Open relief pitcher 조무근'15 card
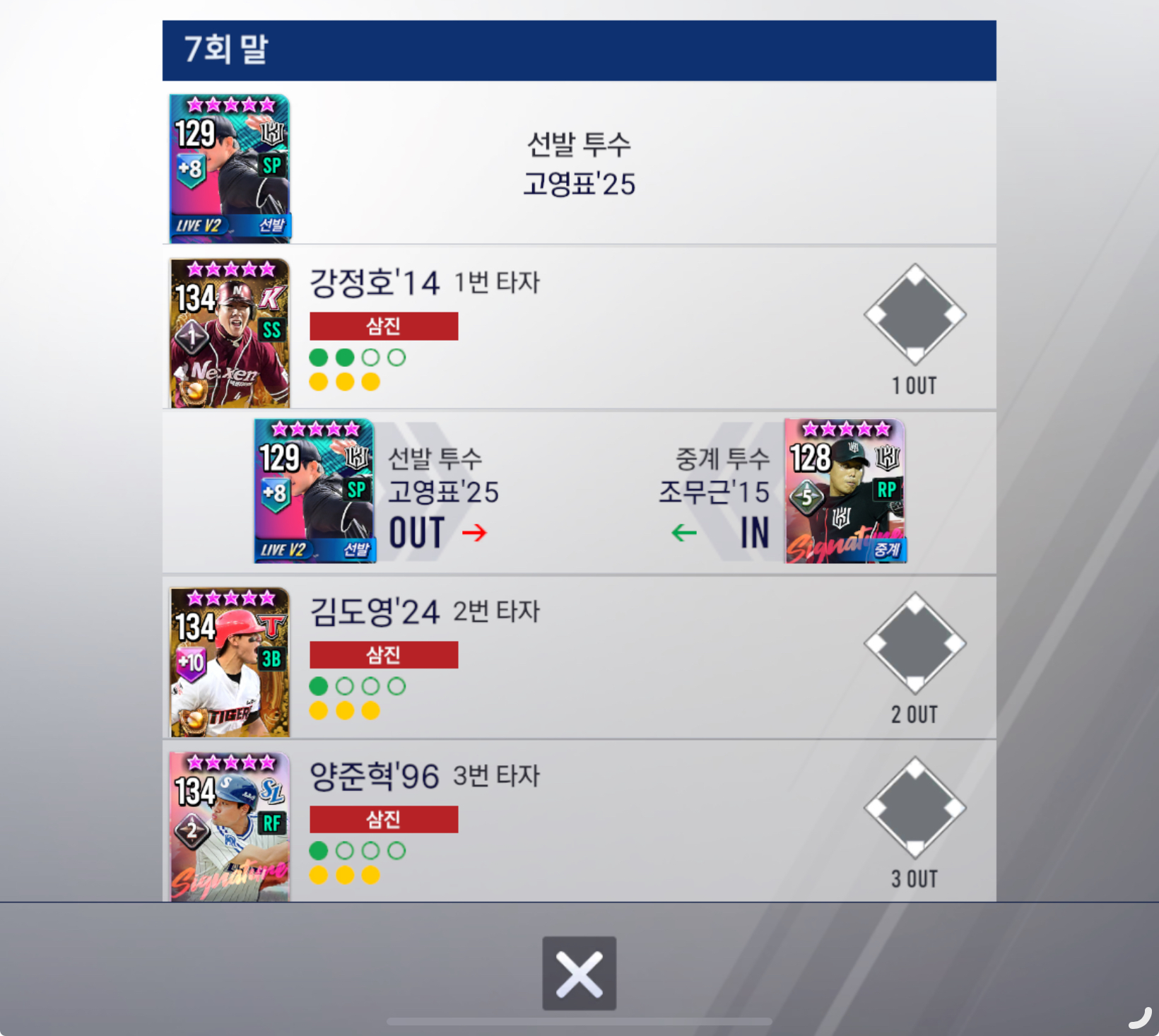The height and width of the screenshot is (1036, 1159). [845, 491]
